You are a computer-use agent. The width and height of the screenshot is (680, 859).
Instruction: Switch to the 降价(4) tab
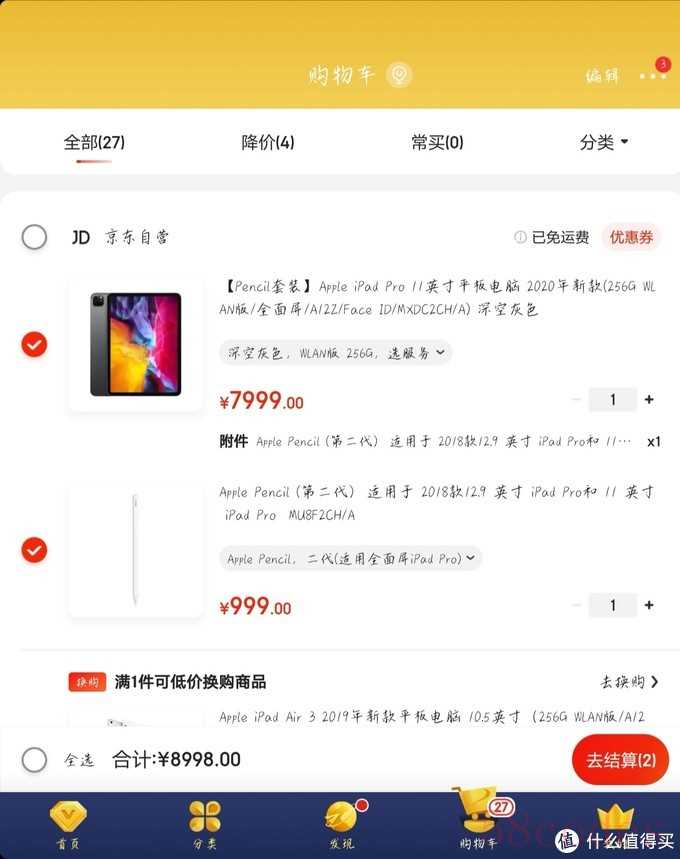pyautogui.click(x=268, y=143)
